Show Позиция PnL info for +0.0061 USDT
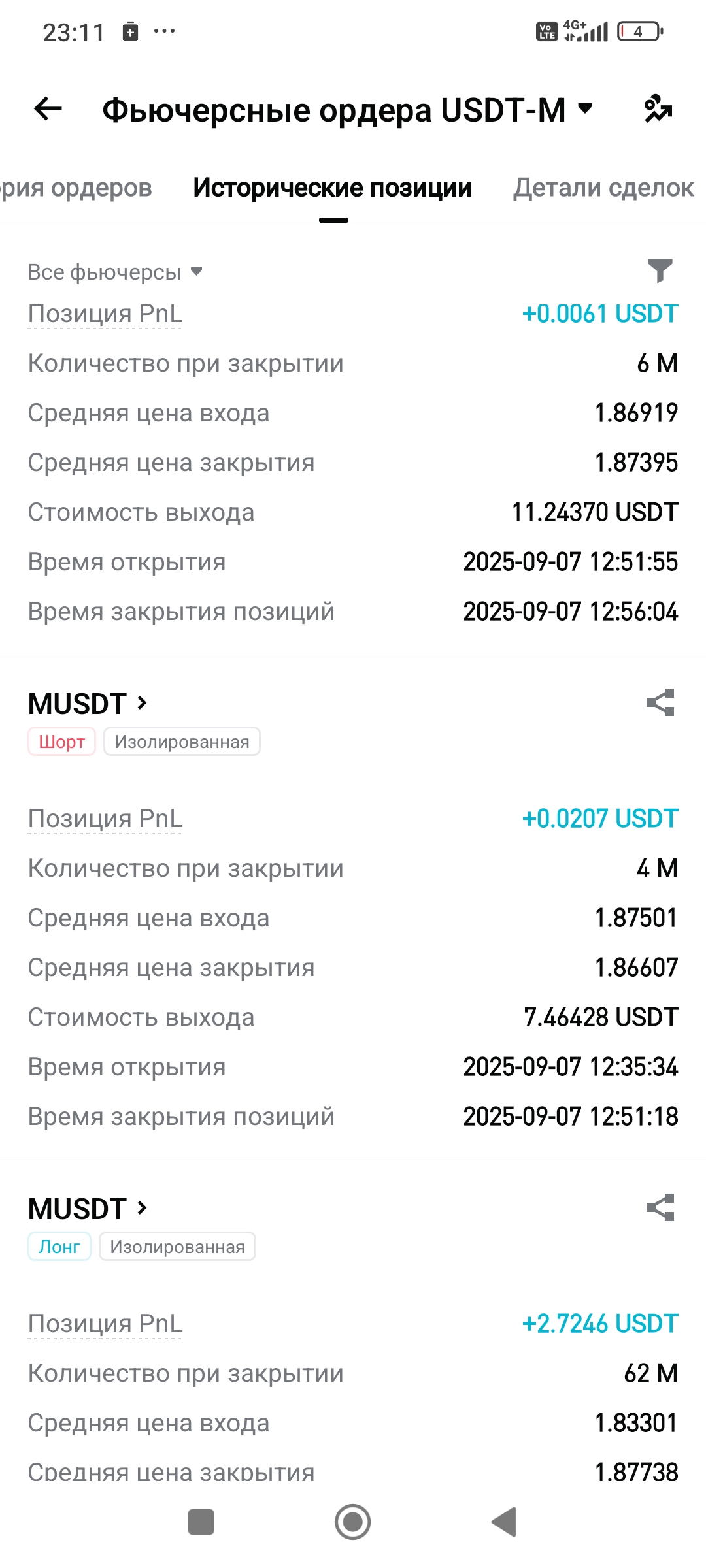This screenshot has height=1568, width=706. tap(105, 314)
